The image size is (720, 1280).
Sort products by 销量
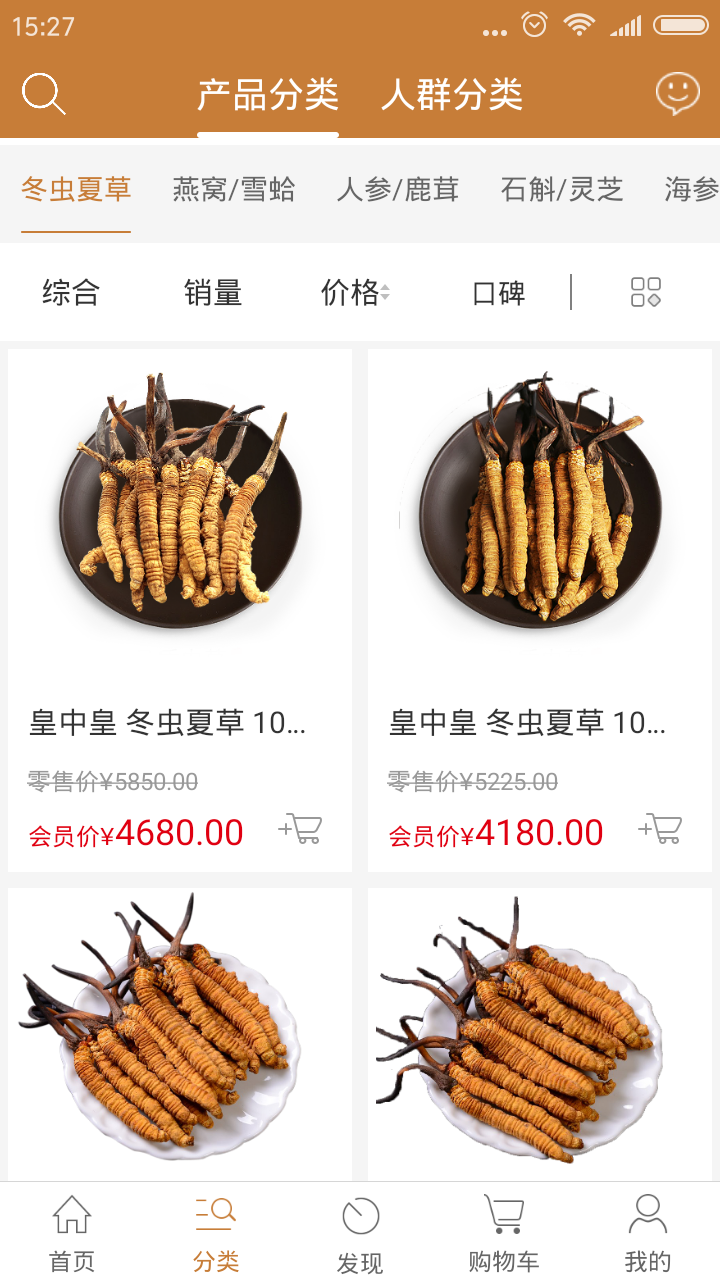pos(213,293)
